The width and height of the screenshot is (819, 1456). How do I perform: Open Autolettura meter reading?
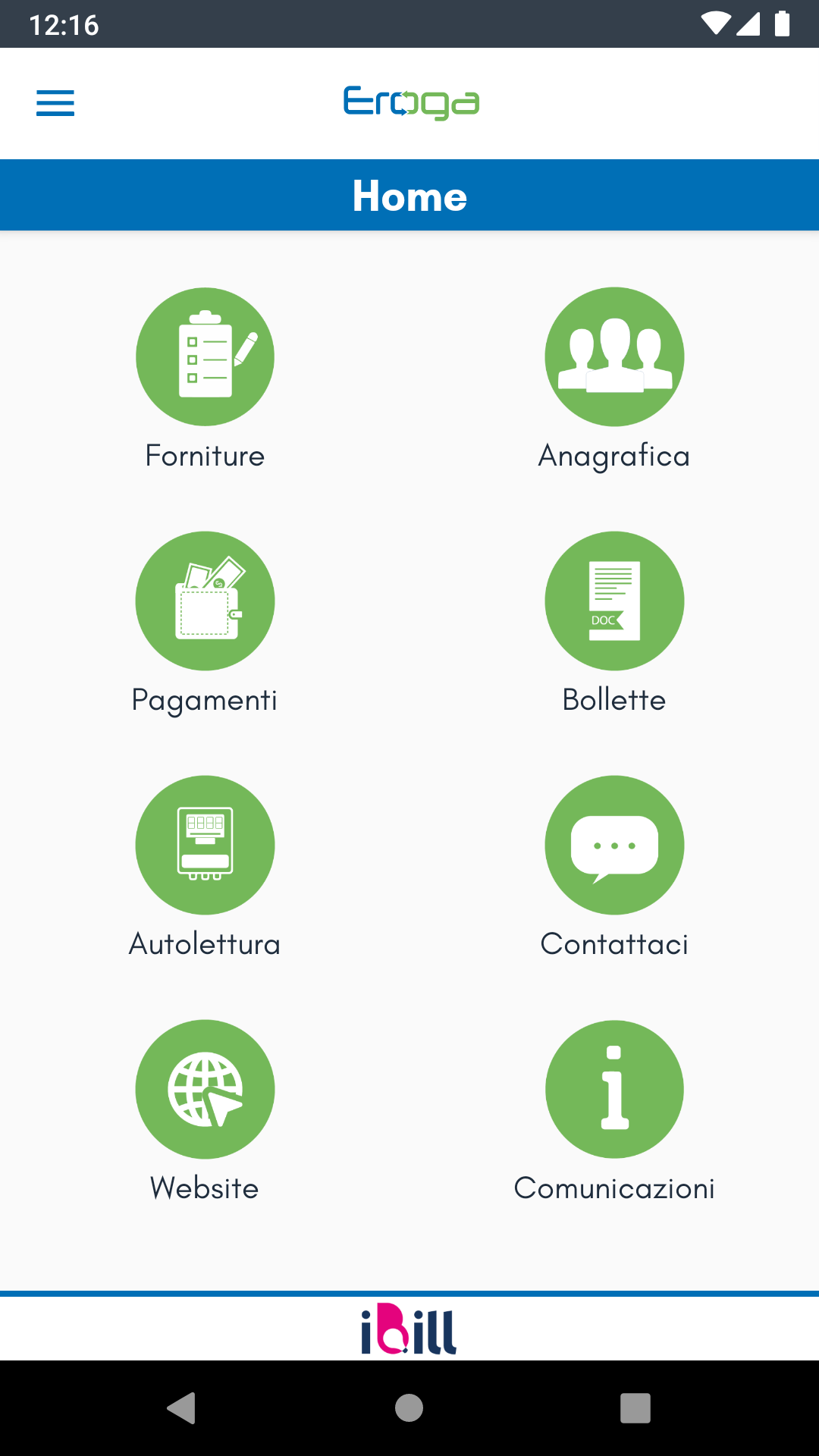(205, 845)
